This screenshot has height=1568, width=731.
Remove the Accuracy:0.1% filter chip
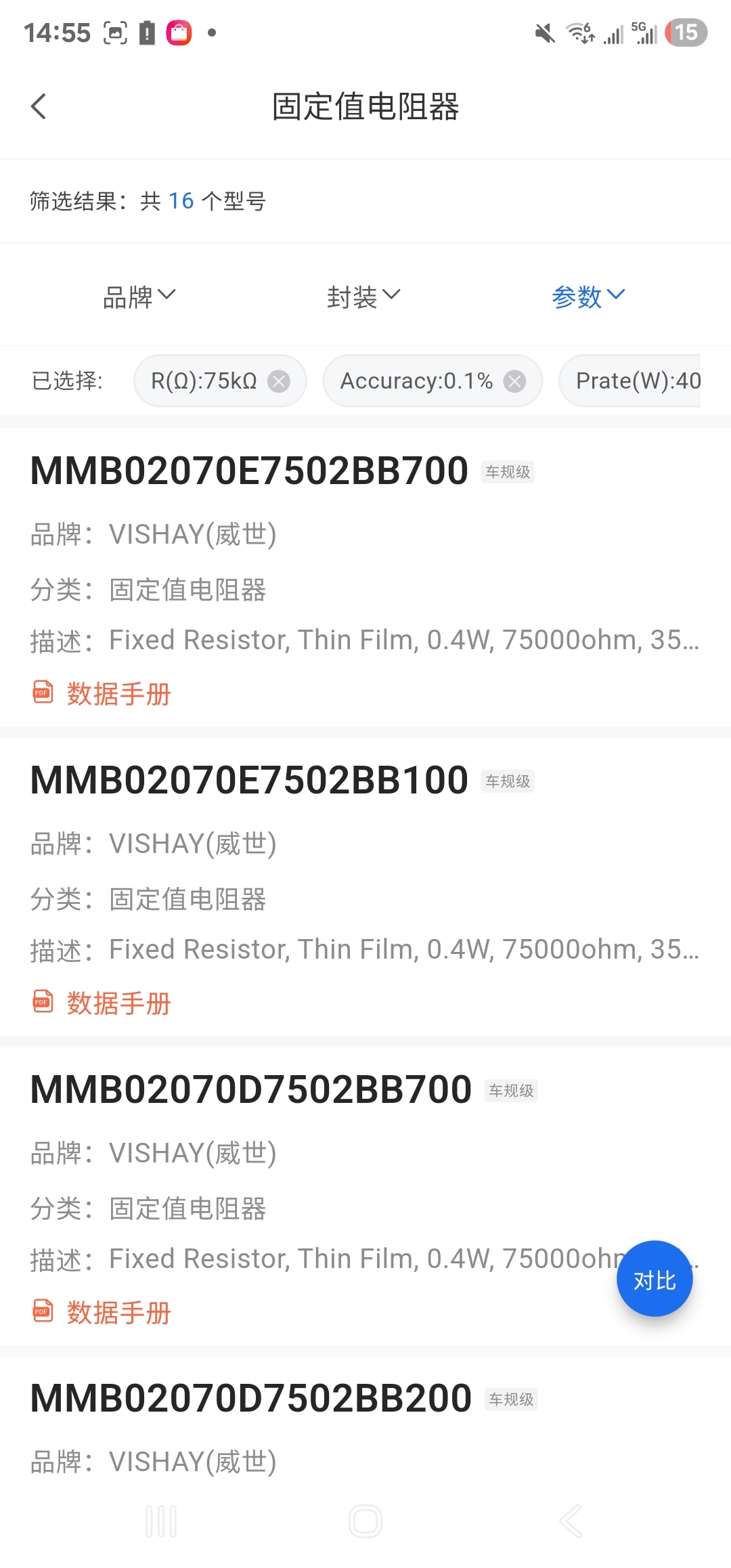pyautogui.click(x=514, y=382)
